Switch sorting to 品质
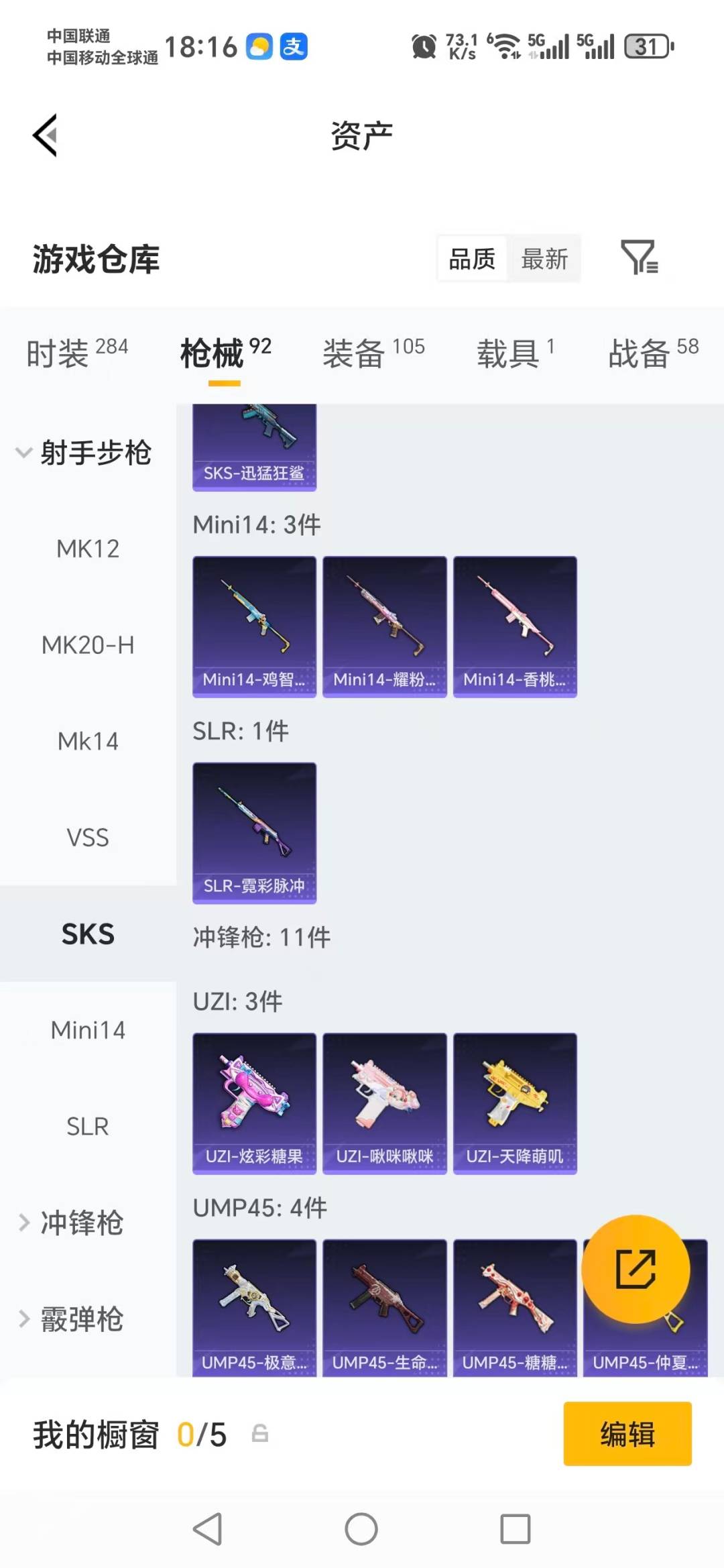 click(471, 259)
